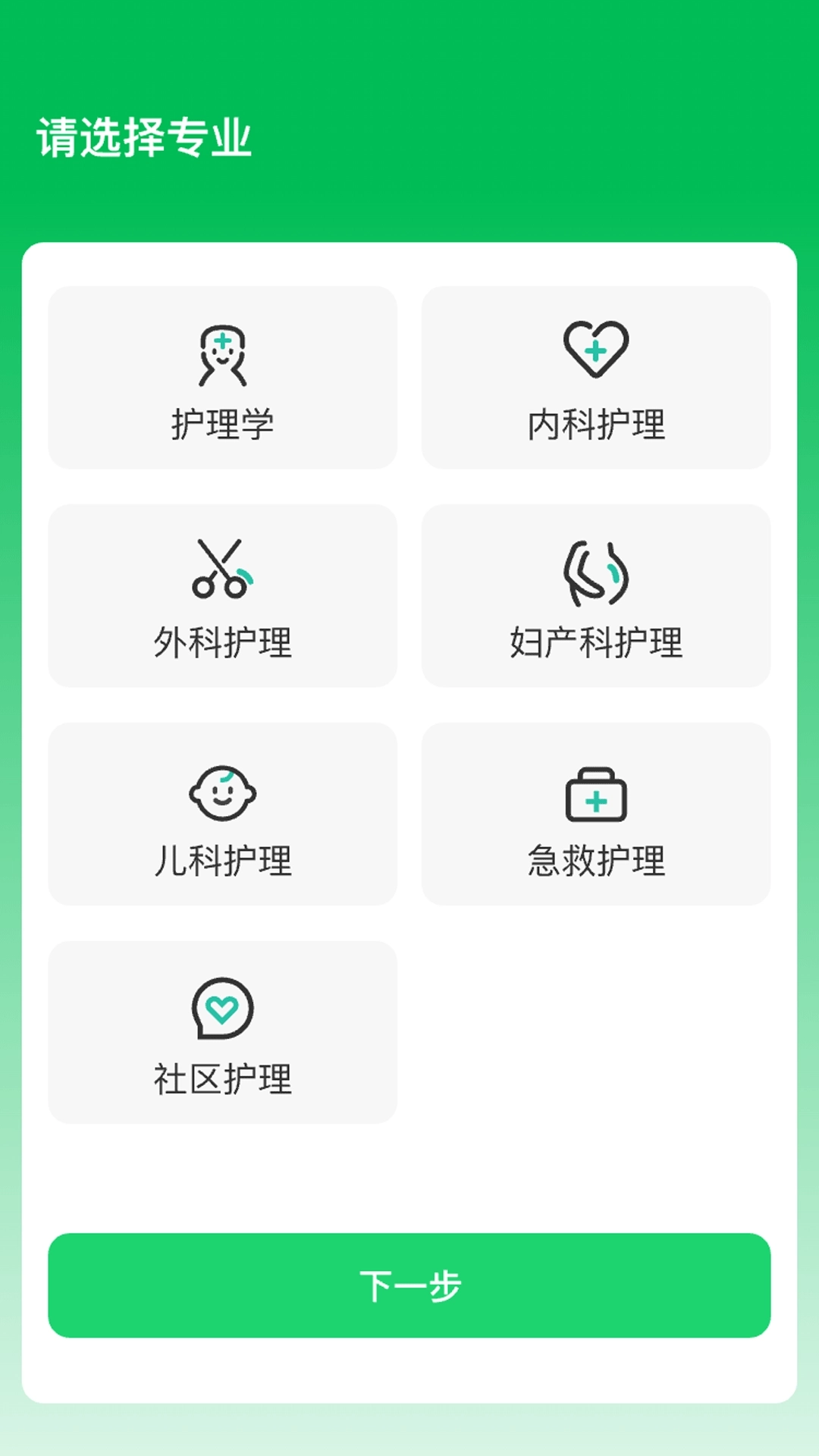Tap the green cross inside the heart icon
The image size is (819, 1456).
point(596,351)
